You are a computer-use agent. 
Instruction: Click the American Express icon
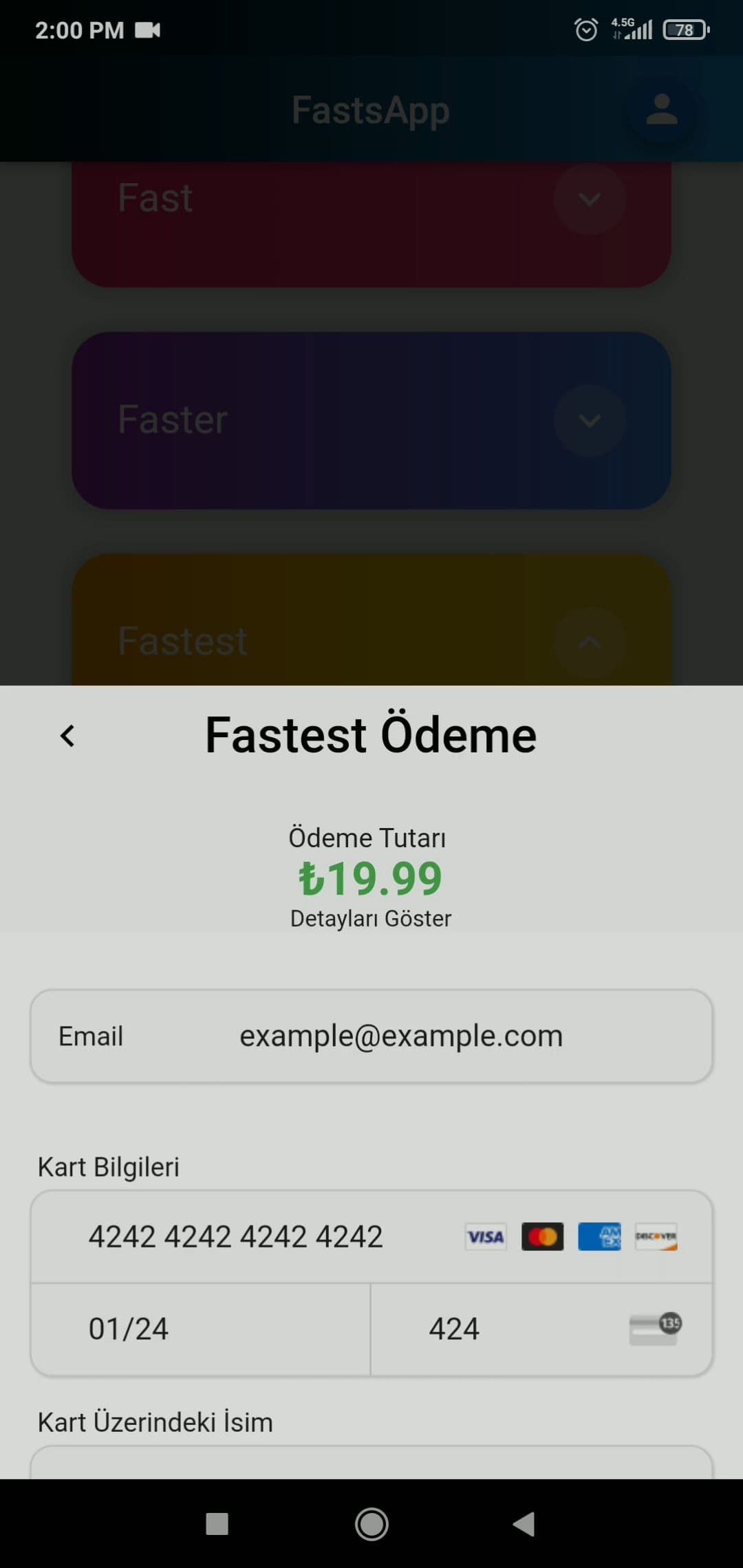pos(599,1237)
